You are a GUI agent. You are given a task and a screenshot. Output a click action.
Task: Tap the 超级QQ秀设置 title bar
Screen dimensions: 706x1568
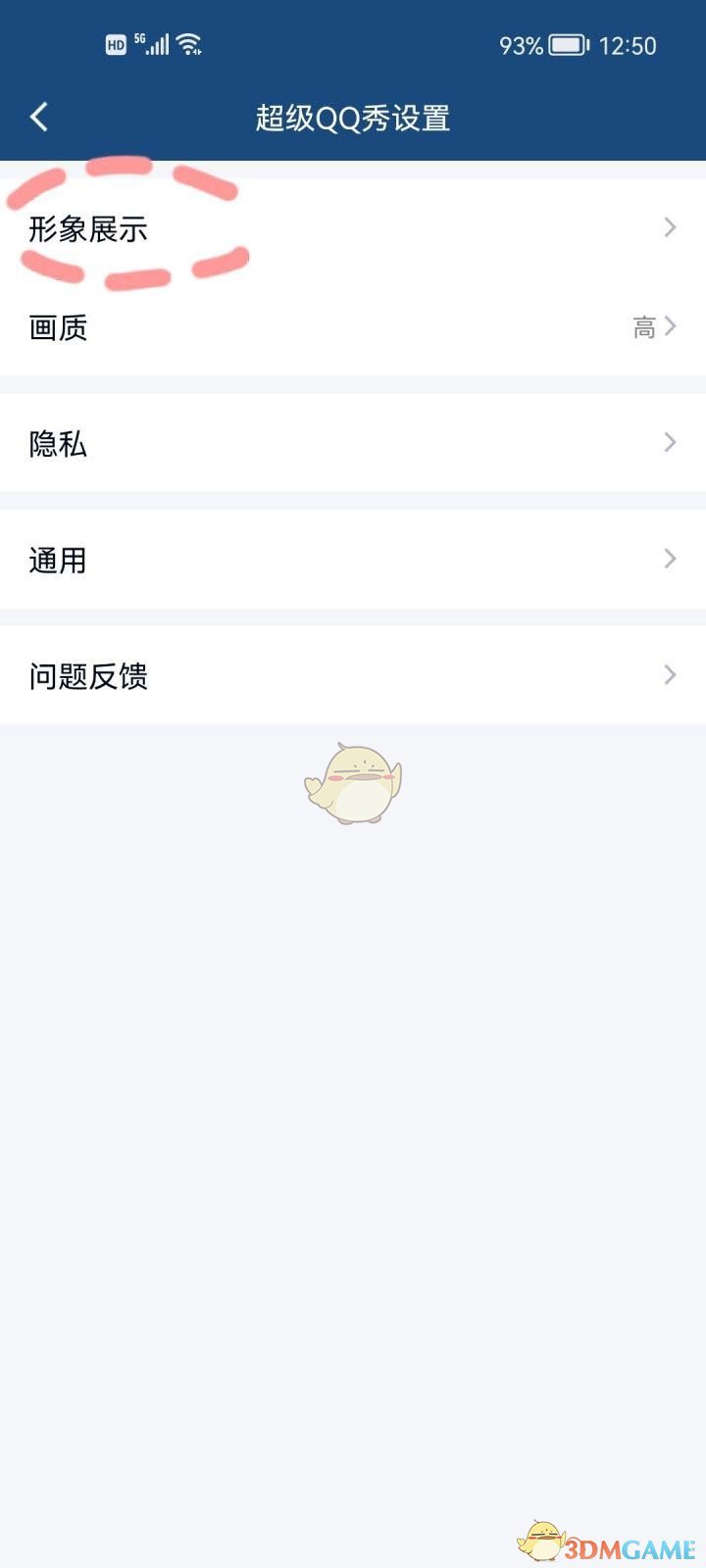[x=353, y=116]
